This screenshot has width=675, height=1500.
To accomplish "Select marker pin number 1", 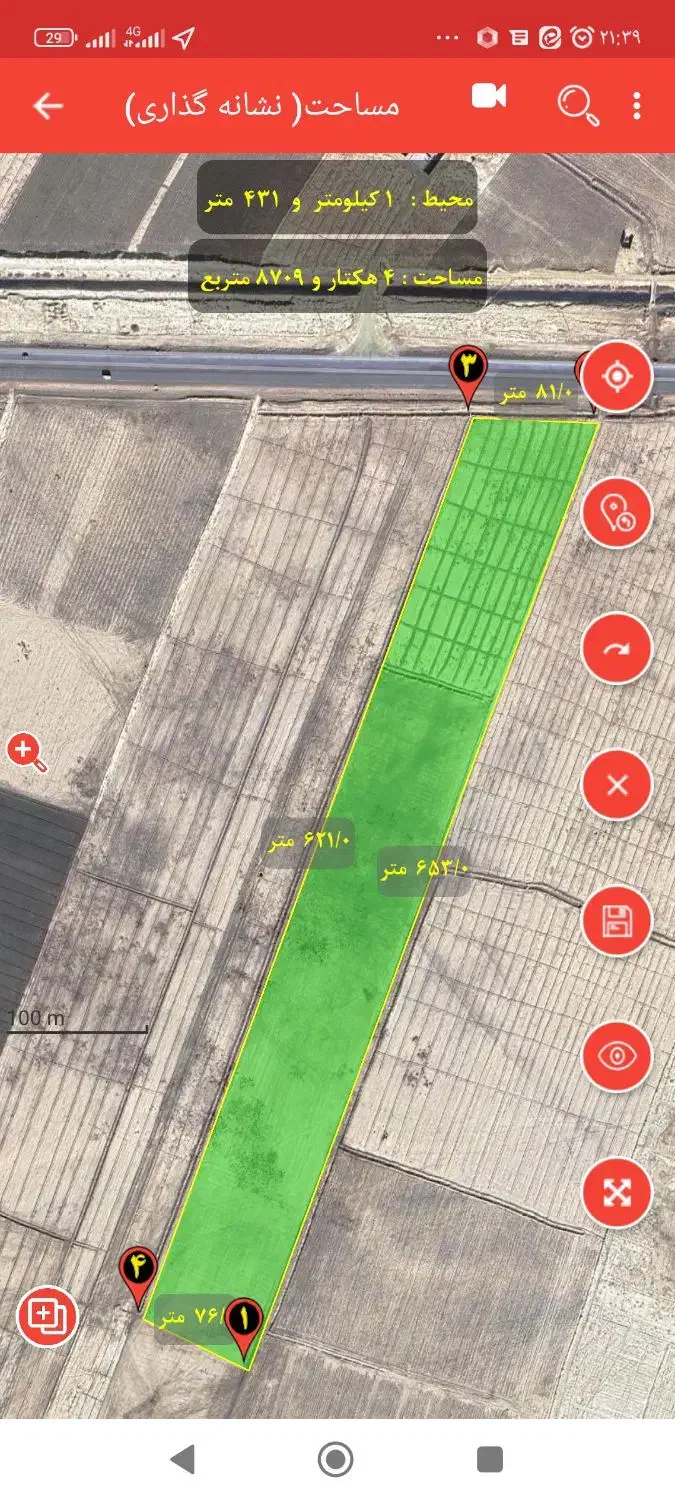I will coord(243,1322).
